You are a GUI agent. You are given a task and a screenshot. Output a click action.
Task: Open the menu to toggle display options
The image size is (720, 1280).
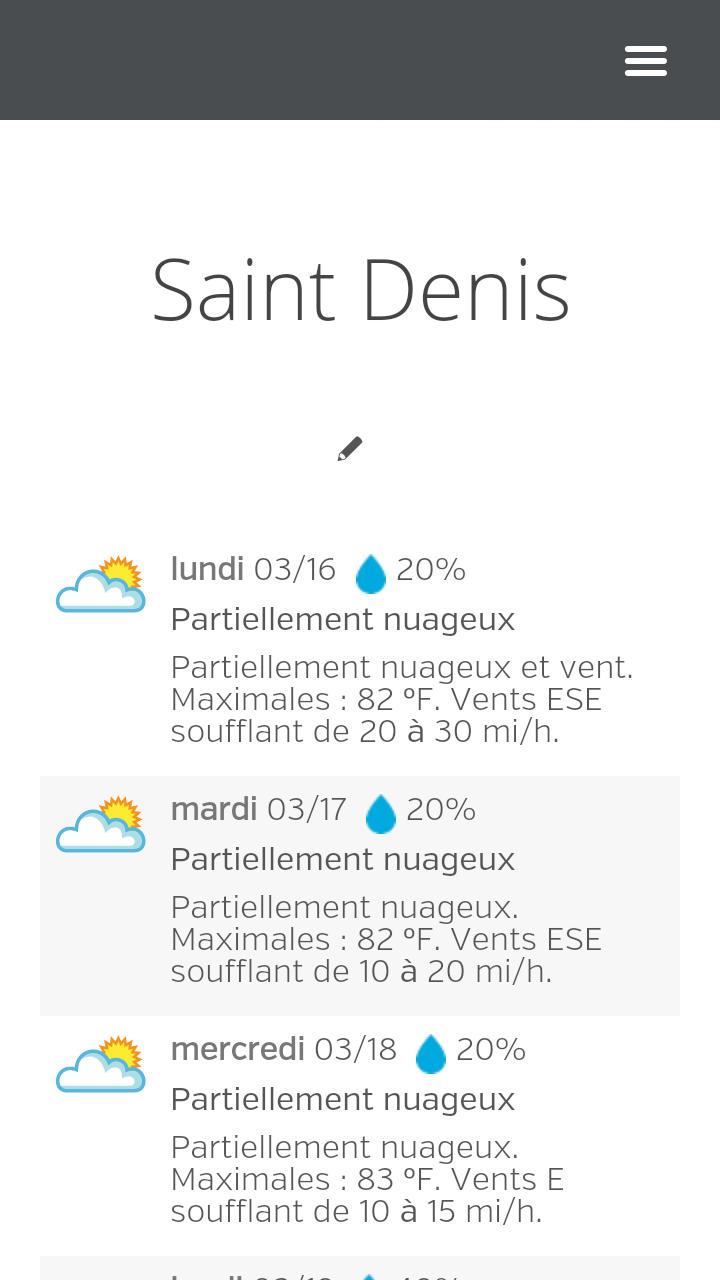click(x=645, y=61)
